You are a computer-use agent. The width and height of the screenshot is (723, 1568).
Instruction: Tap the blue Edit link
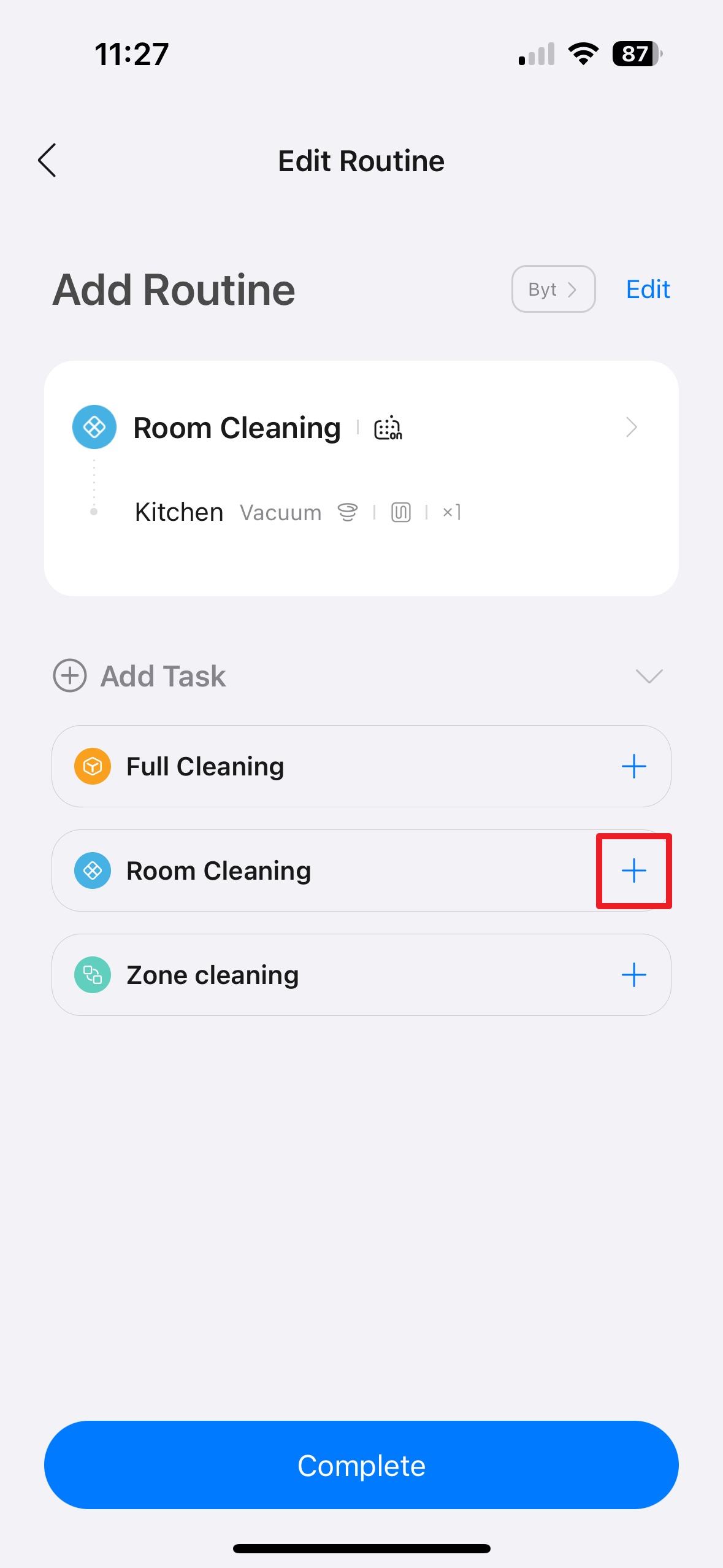[648, 289]
